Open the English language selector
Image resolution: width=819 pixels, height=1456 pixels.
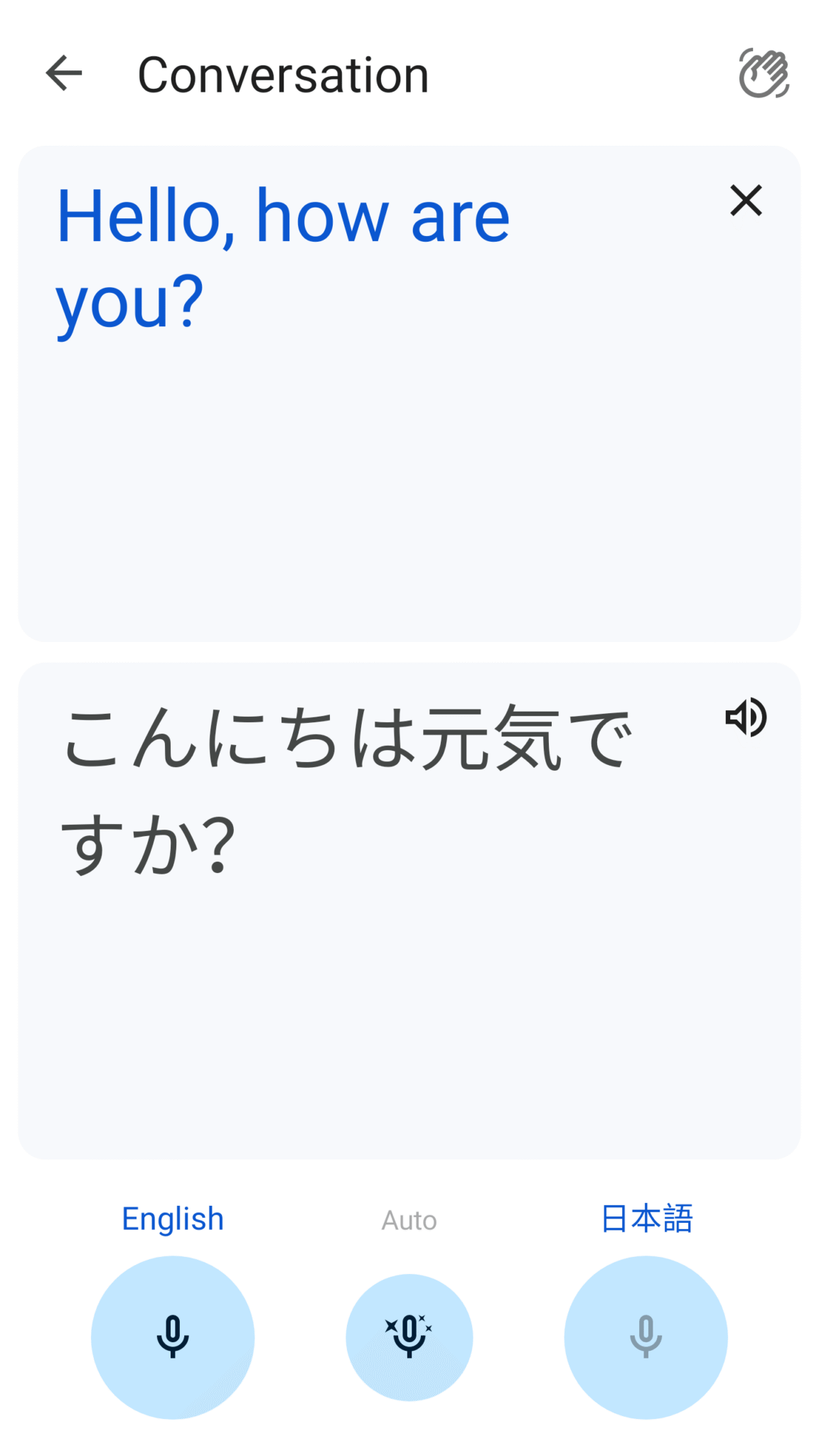(173, 1218)
